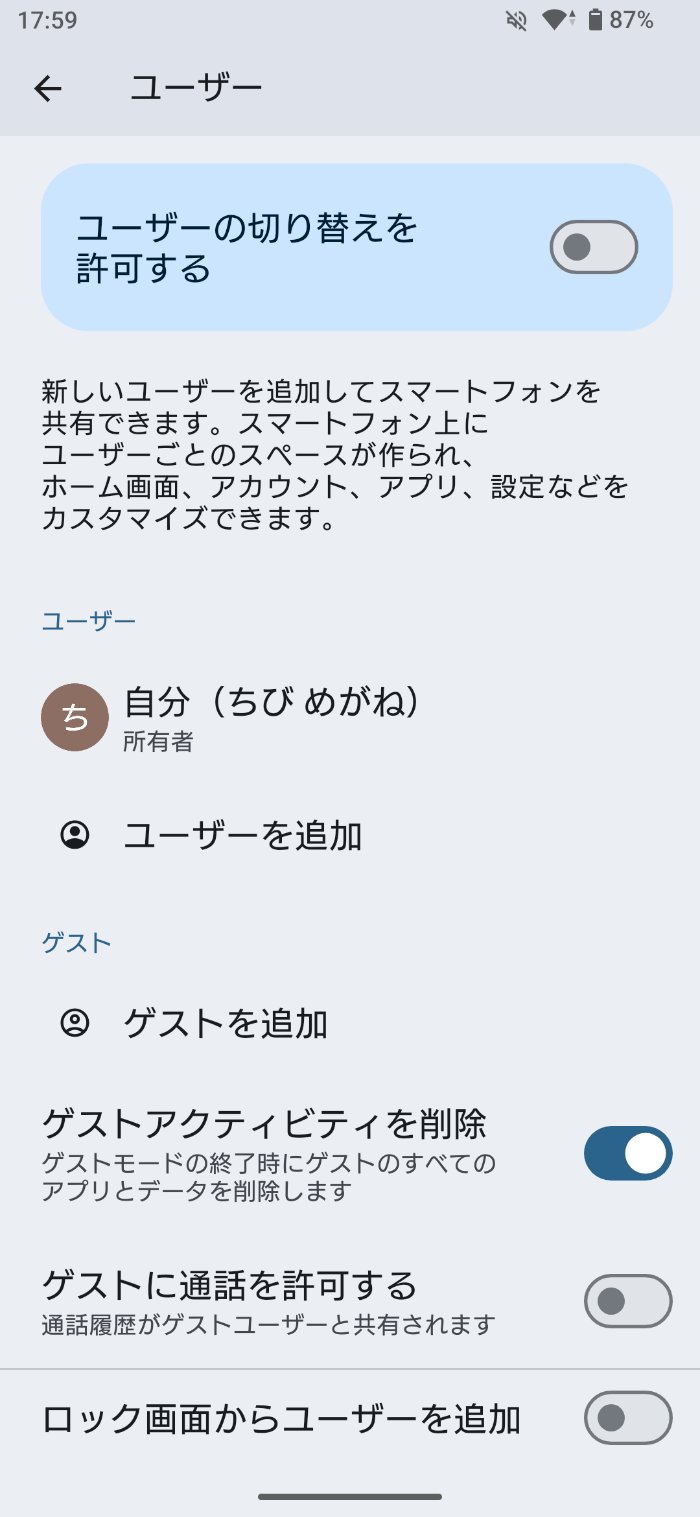The width and height of the screenshot is (700, 1517).
Task: Enable the ユーザーの切り替えを許可する switch
Action: tap(593, 247)
